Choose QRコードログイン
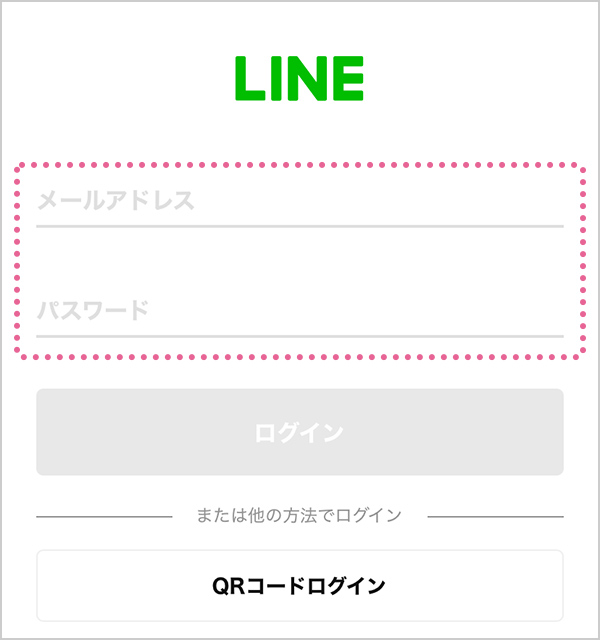This screenshot has width=600, height=640. [299, 586]
